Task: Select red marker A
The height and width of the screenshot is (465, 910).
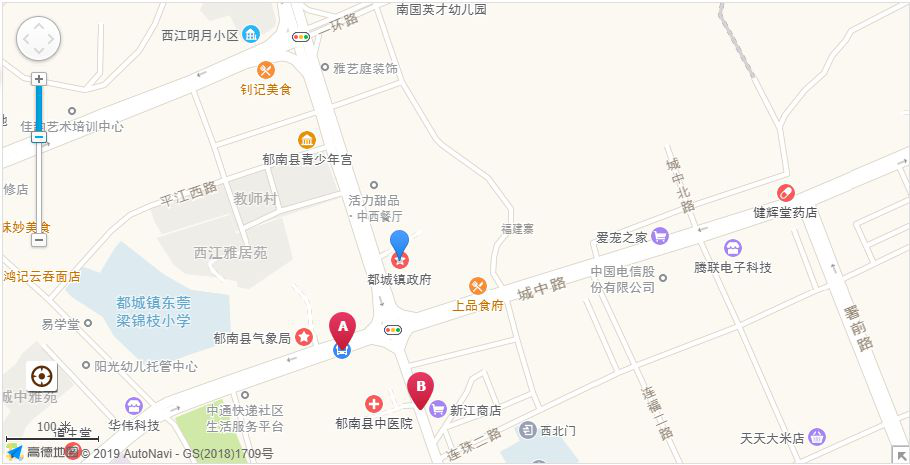Action: point(343,328)
